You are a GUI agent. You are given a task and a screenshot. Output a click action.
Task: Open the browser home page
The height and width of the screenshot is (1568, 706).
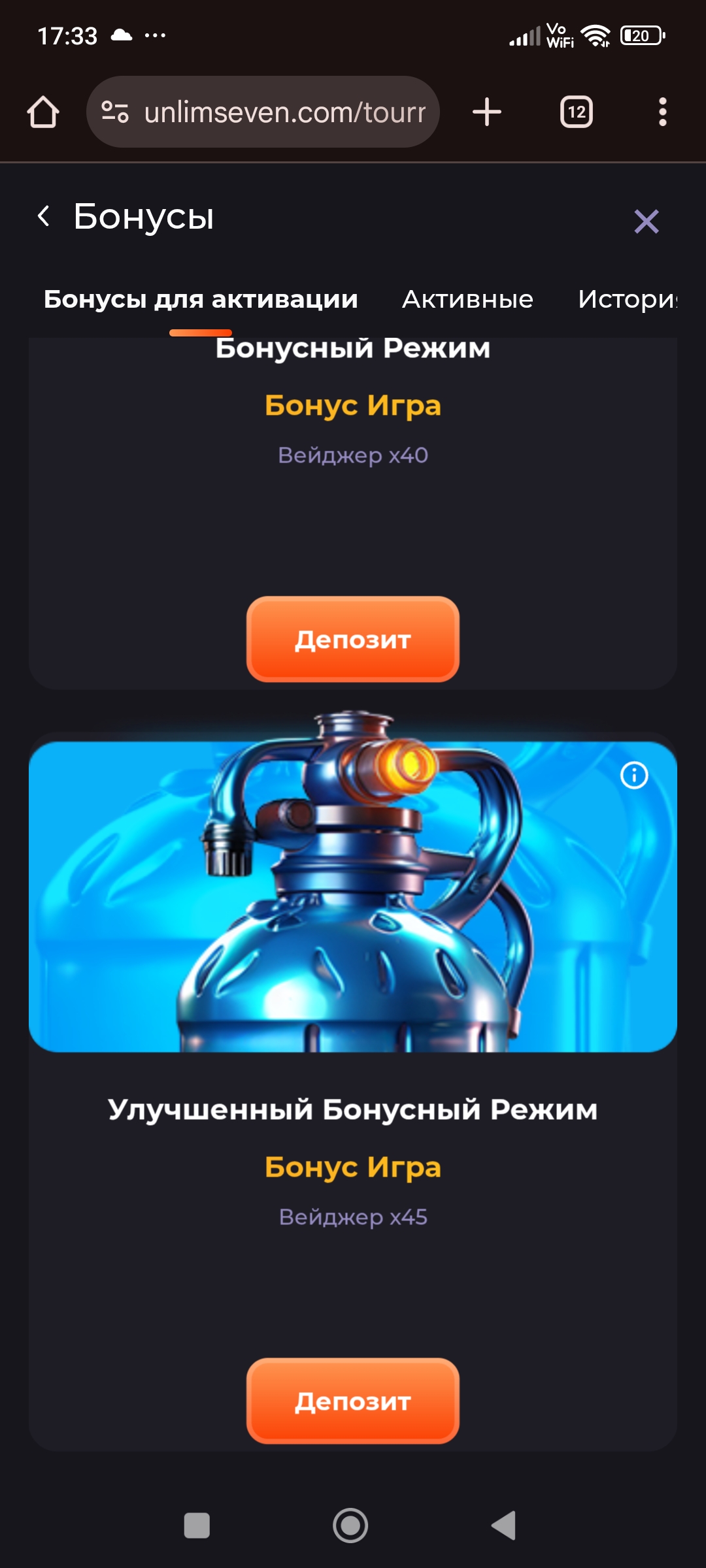click(43, 112)
